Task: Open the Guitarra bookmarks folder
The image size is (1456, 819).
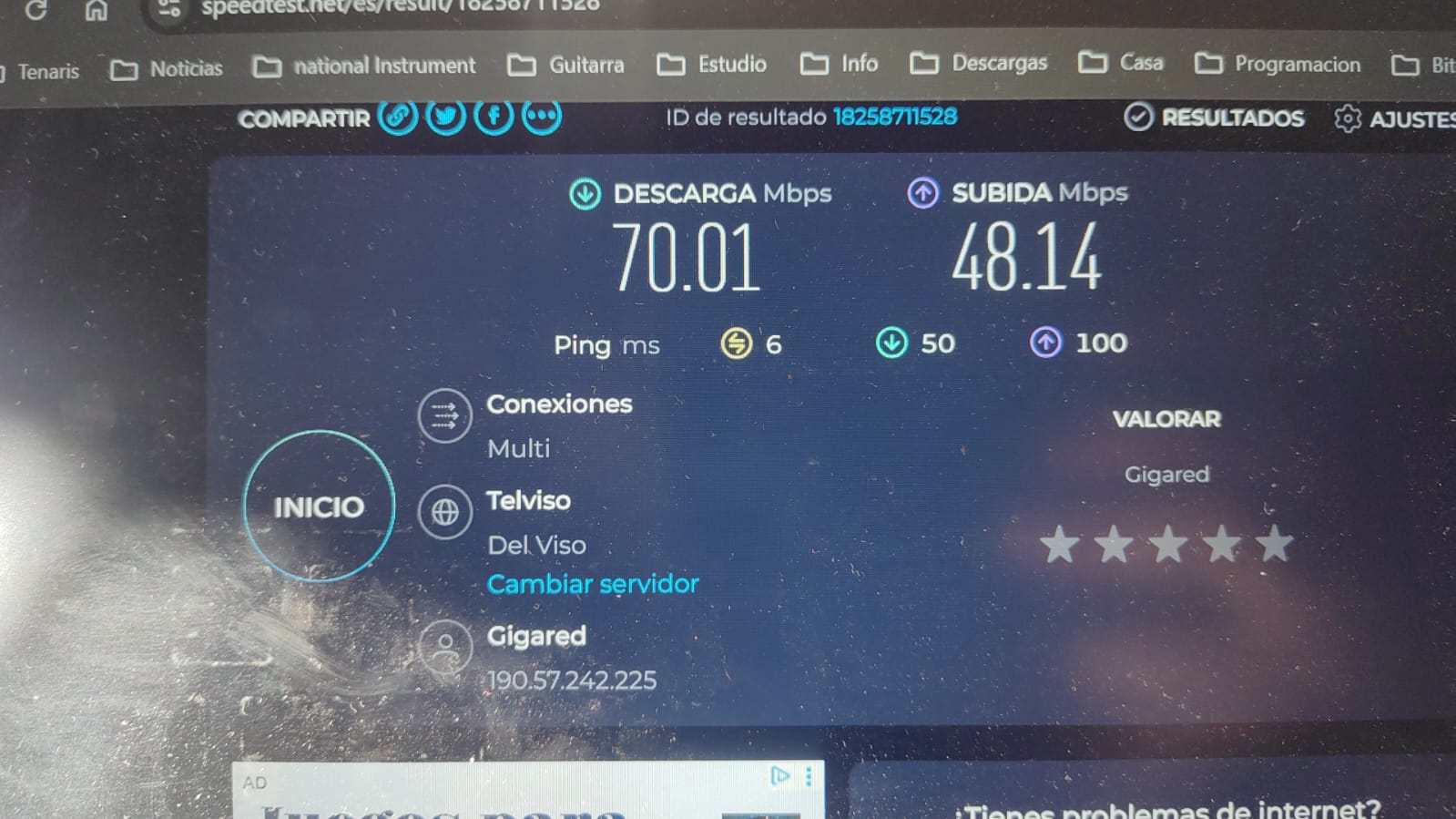Action: click(x=566, y=66)
